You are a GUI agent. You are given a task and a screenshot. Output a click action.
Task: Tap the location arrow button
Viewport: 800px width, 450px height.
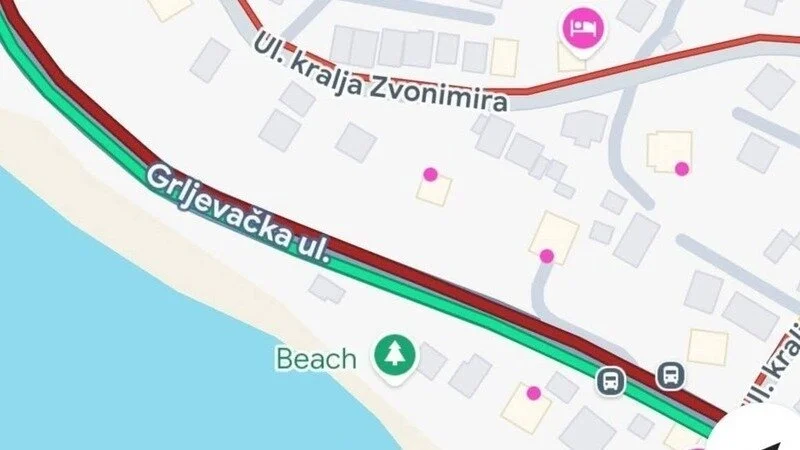click(768, 432)
